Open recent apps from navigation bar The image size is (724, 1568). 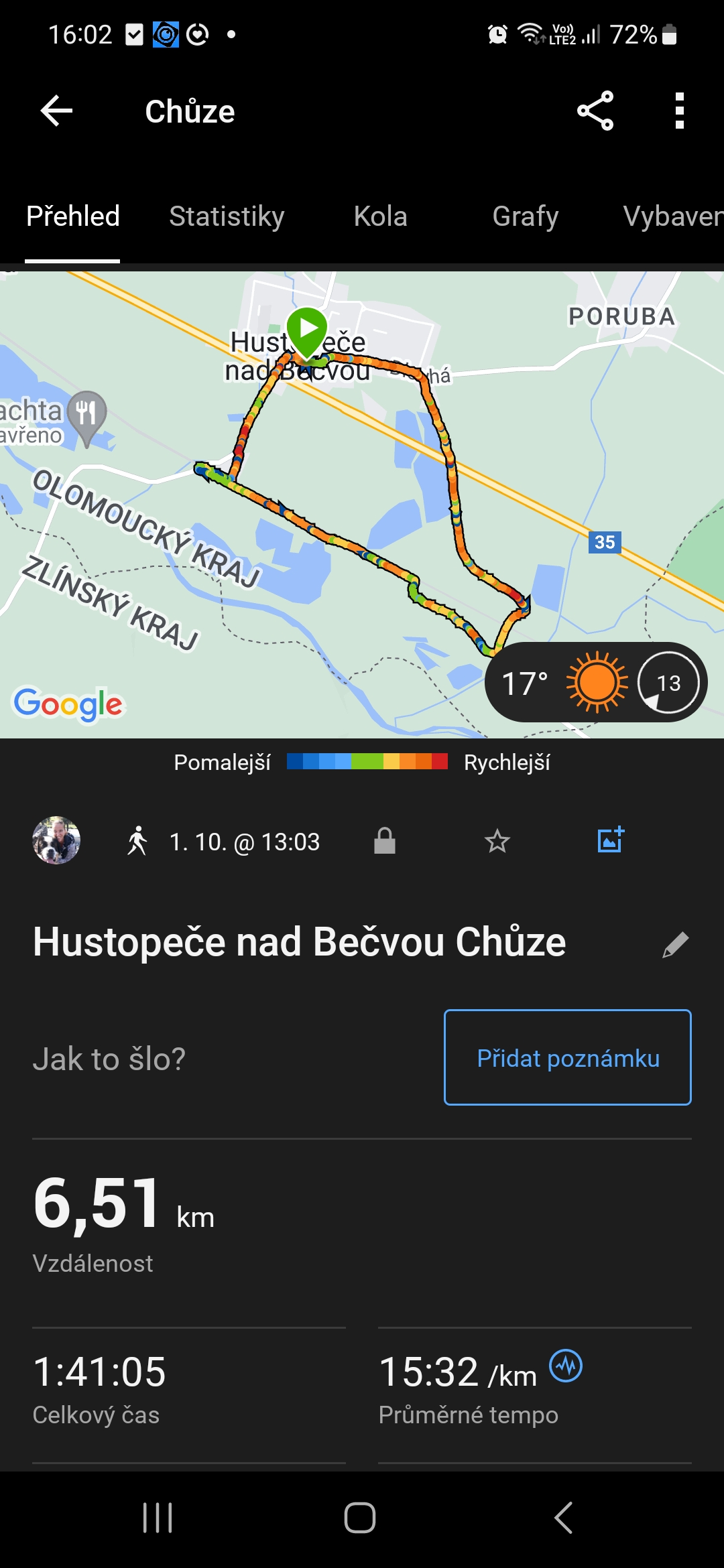[x=158, y=1518]
